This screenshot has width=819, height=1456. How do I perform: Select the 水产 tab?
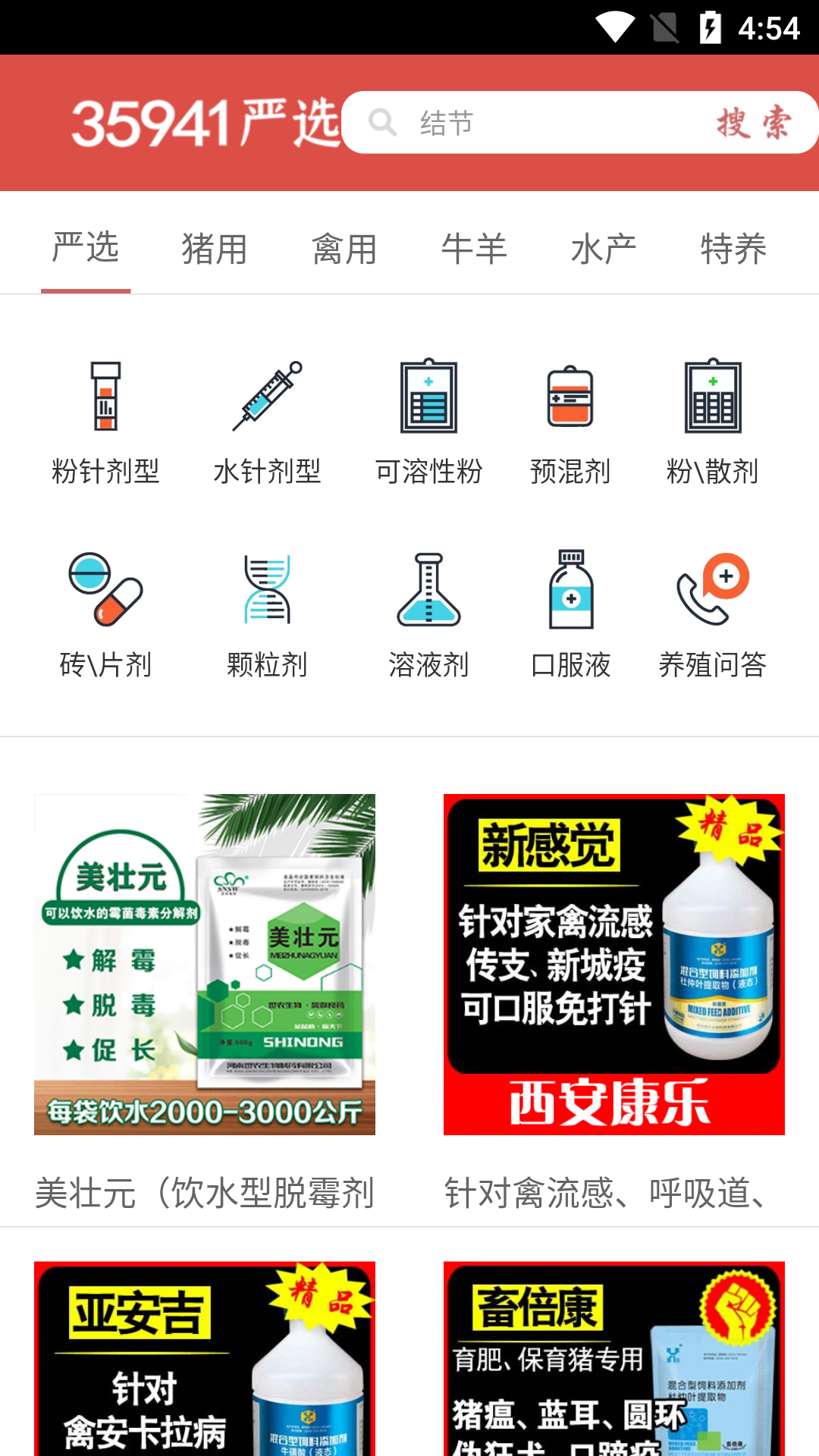tap(604, 249)
